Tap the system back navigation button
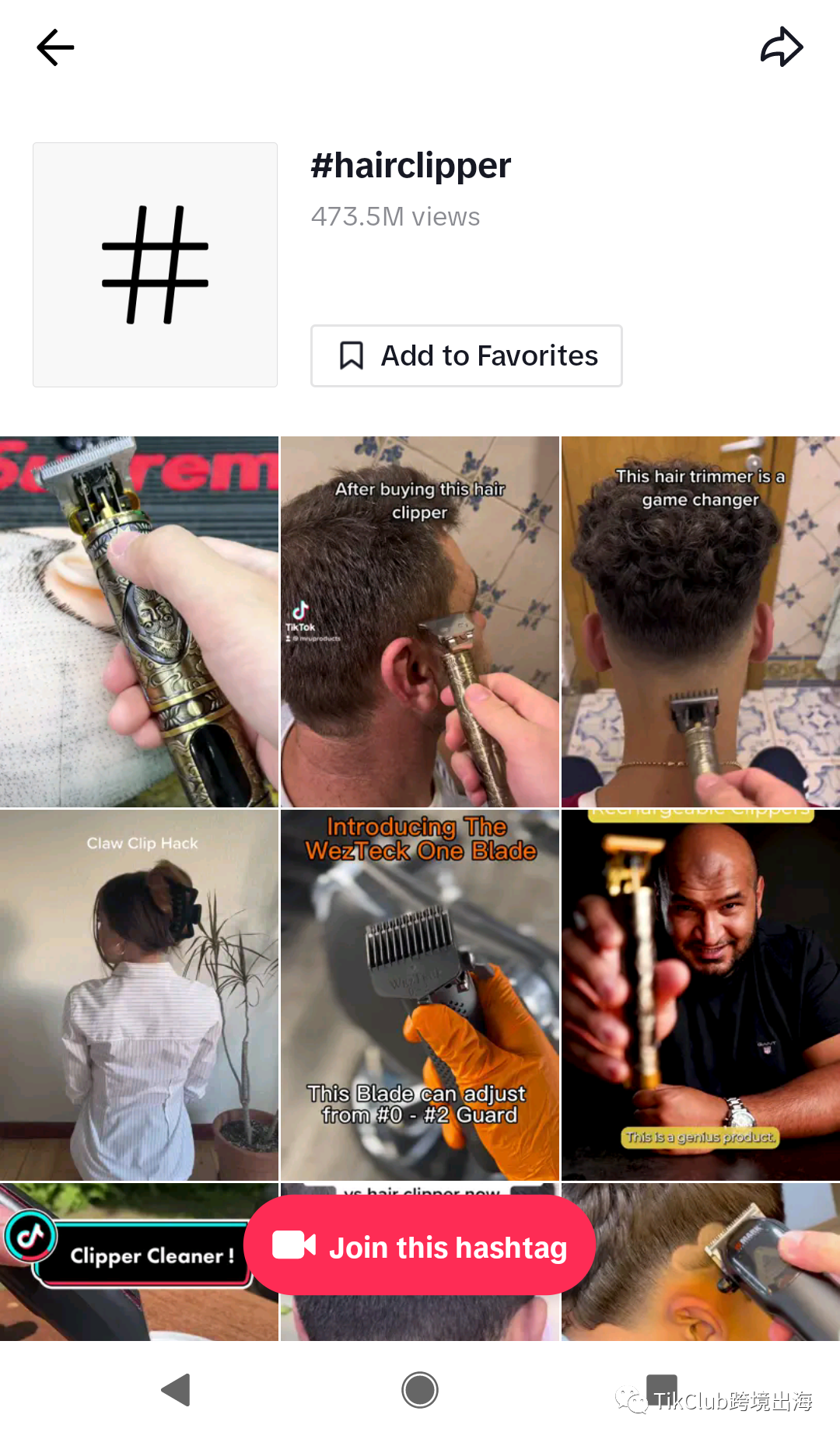Image resolution: width=840 pixels, height=1439 pixels. tap(177, 1390)
